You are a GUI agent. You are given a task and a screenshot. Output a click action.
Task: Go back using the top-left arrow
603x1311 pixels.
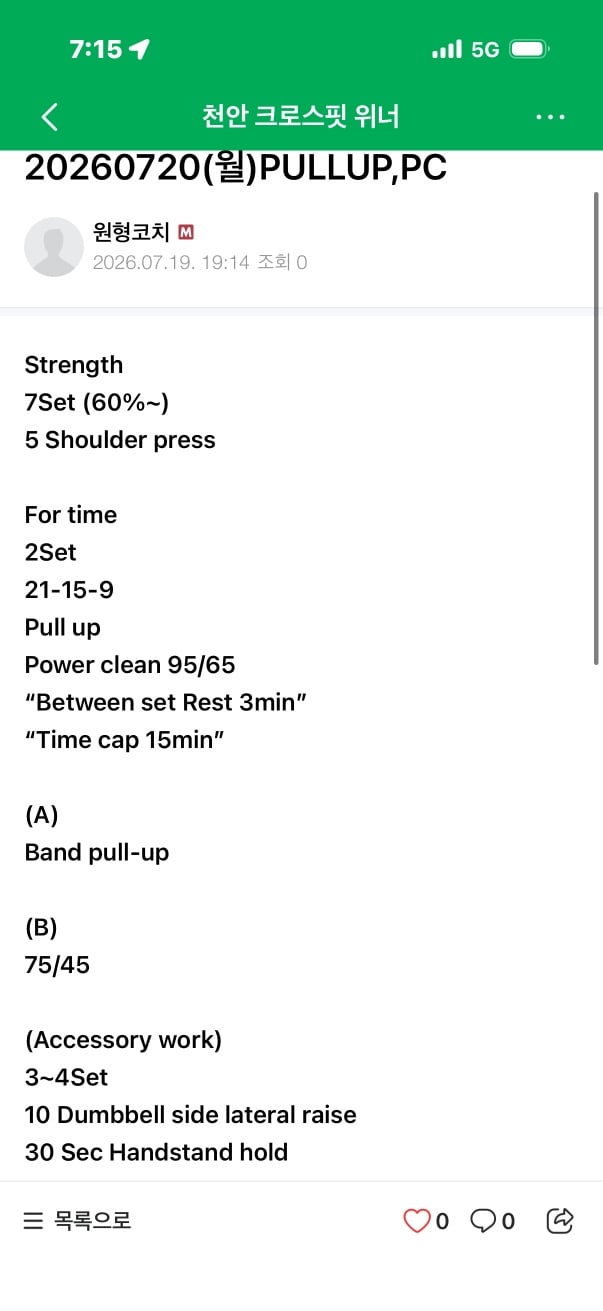coord(49,117)
